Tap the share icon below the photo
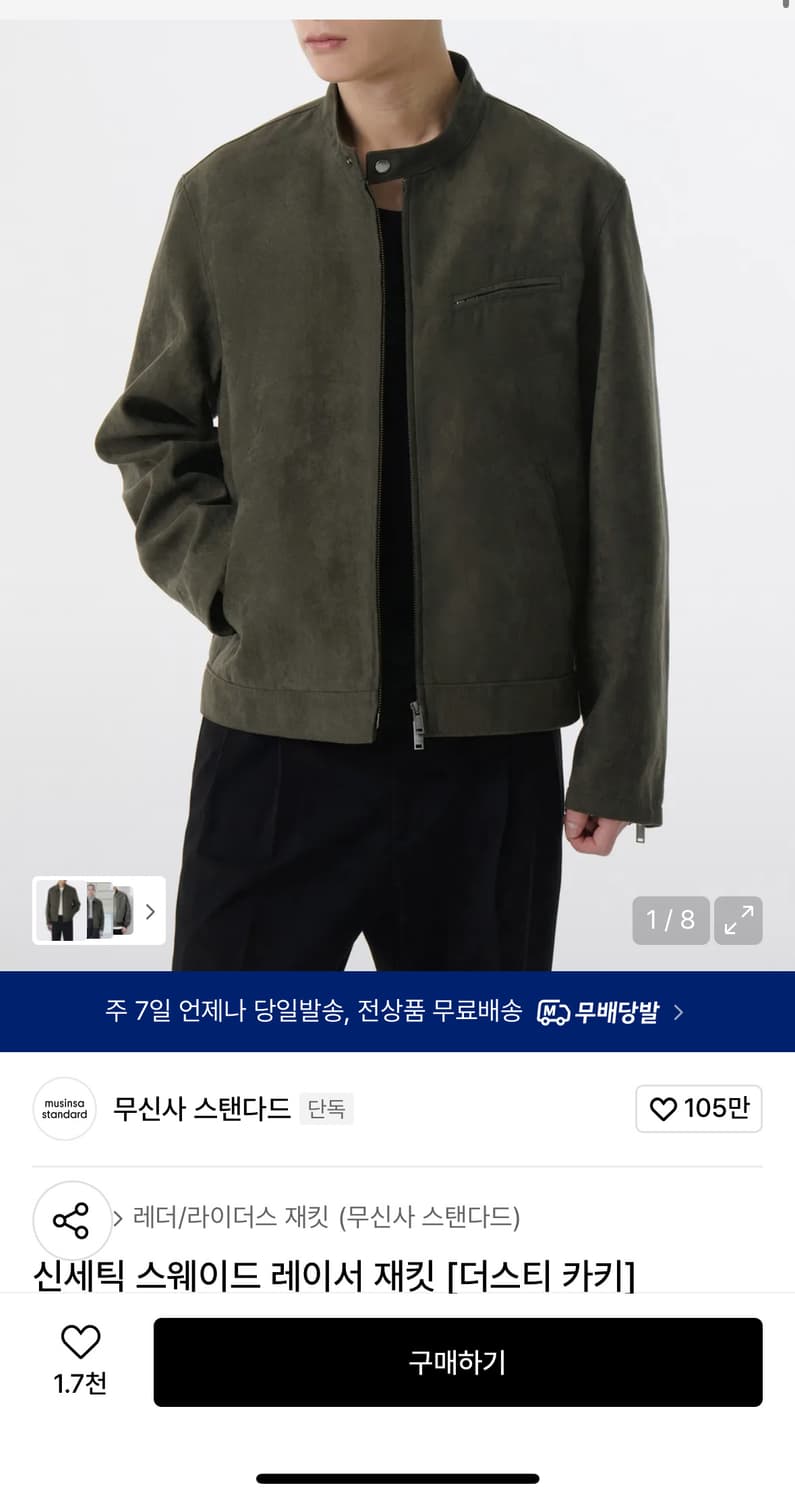Viewport: 795px width, 1500px height. click(x=72, y=1219)
